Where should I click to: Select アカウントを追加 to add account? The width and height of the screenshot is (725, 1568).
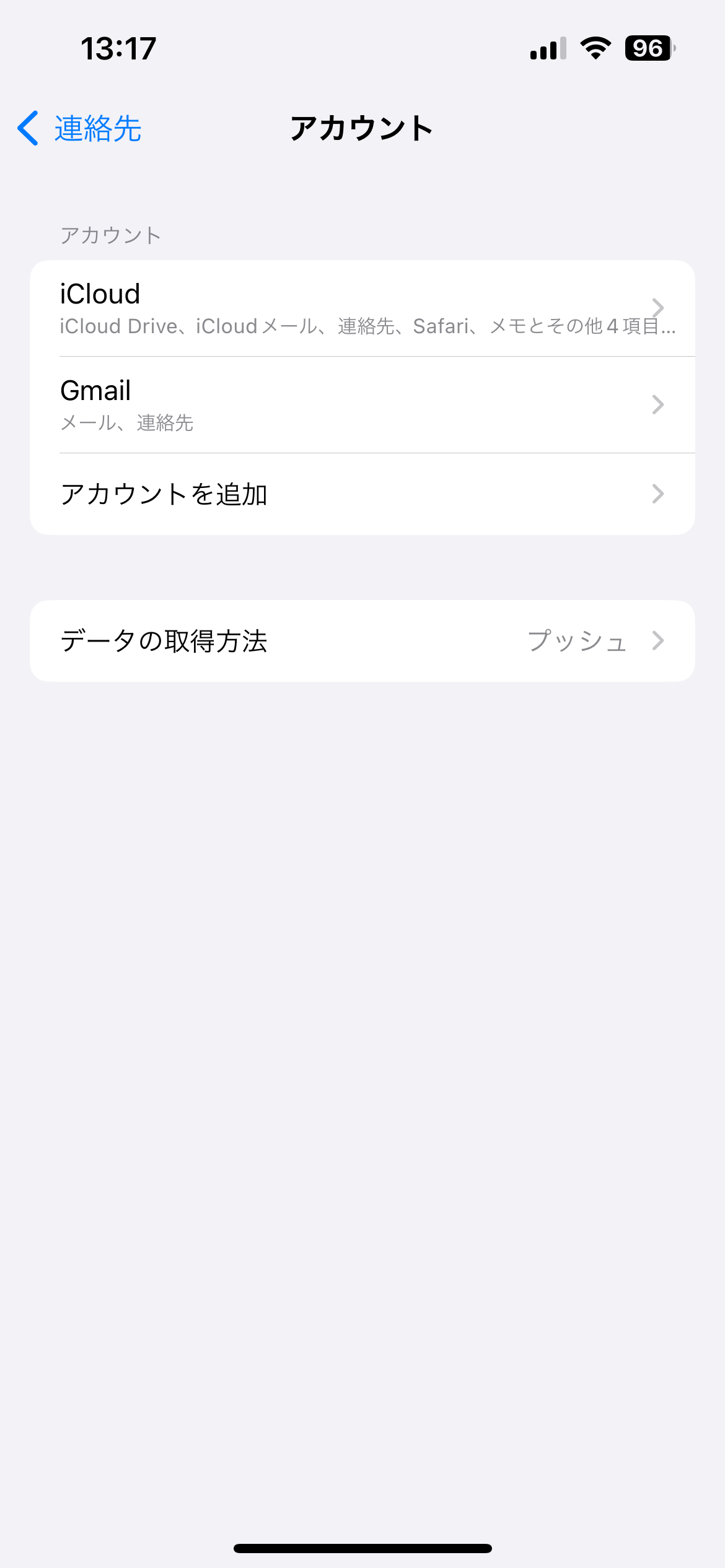[362, 494]
